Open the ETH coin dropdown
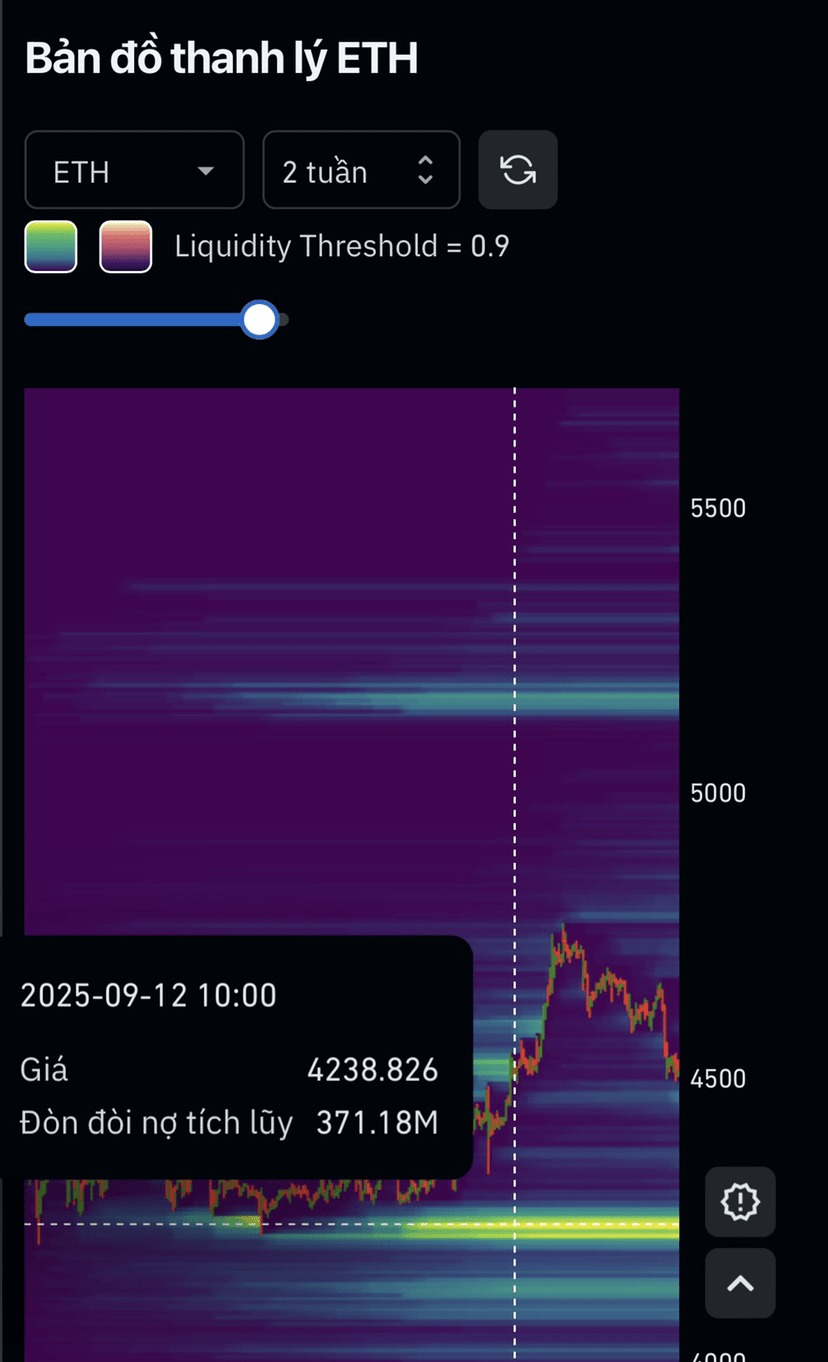Image resolution: width=828 pixels, height=1362 pixels. coord(134,171)
